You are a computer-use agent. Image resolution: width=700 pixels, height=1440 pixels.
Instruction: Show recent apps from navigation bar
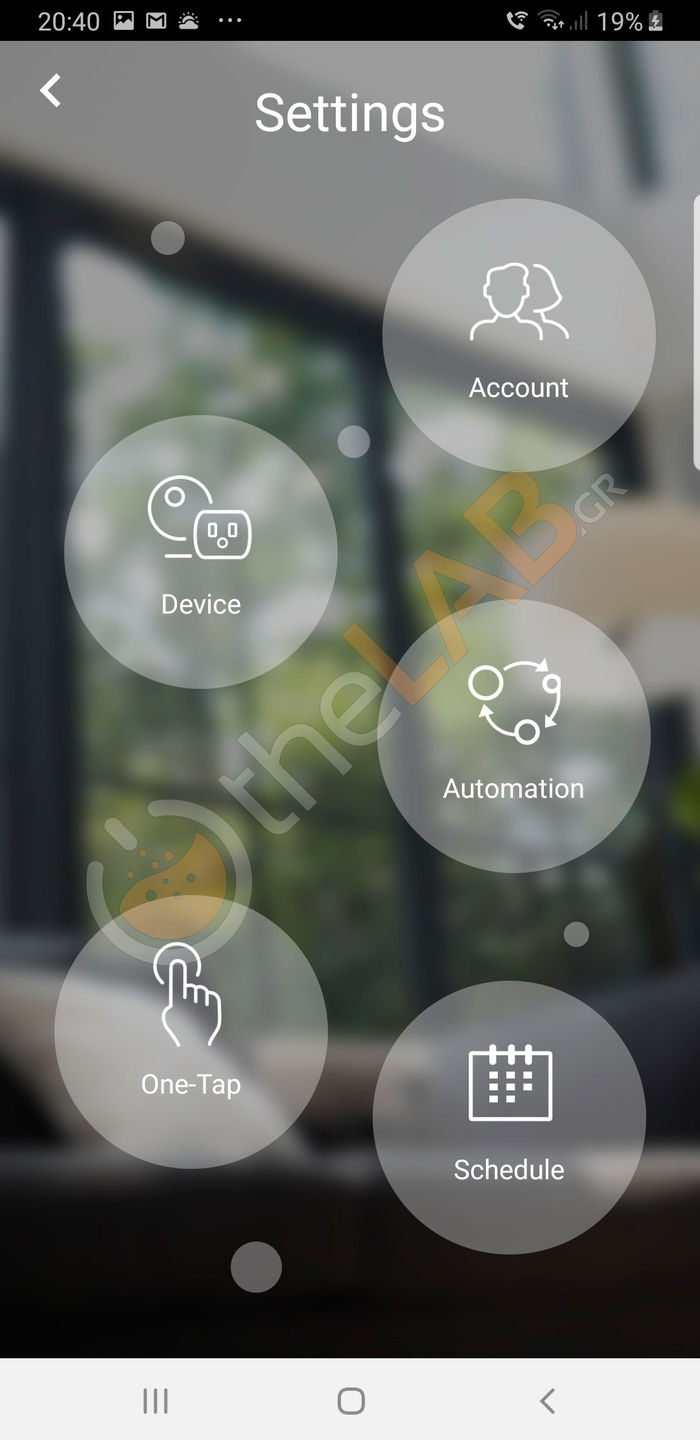click(155, 1401)
